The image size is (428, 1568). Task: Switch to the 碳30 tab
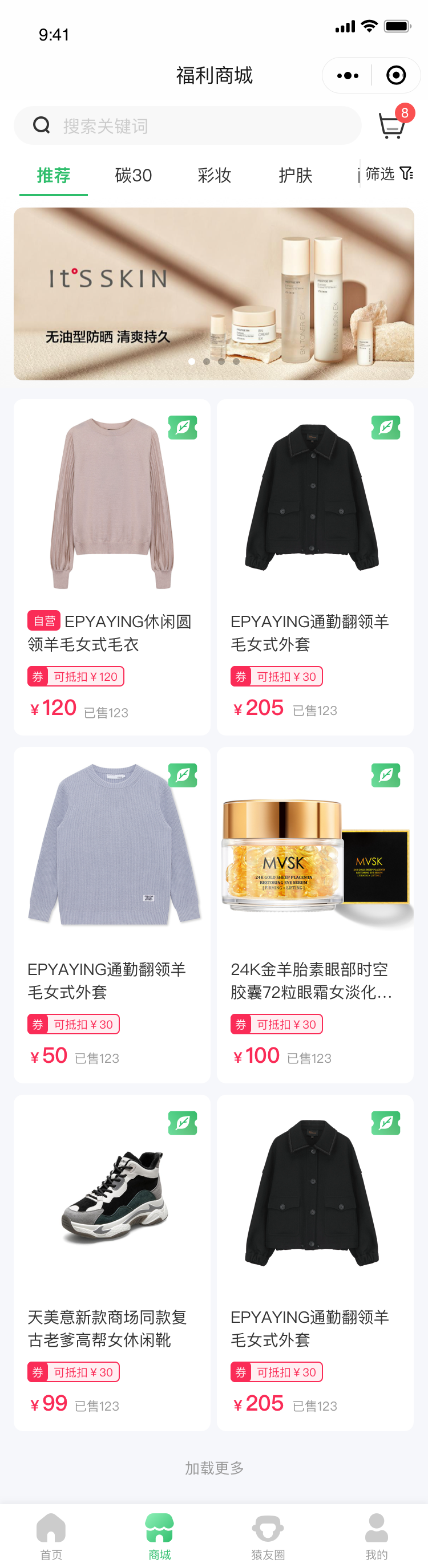click(134, 176)
